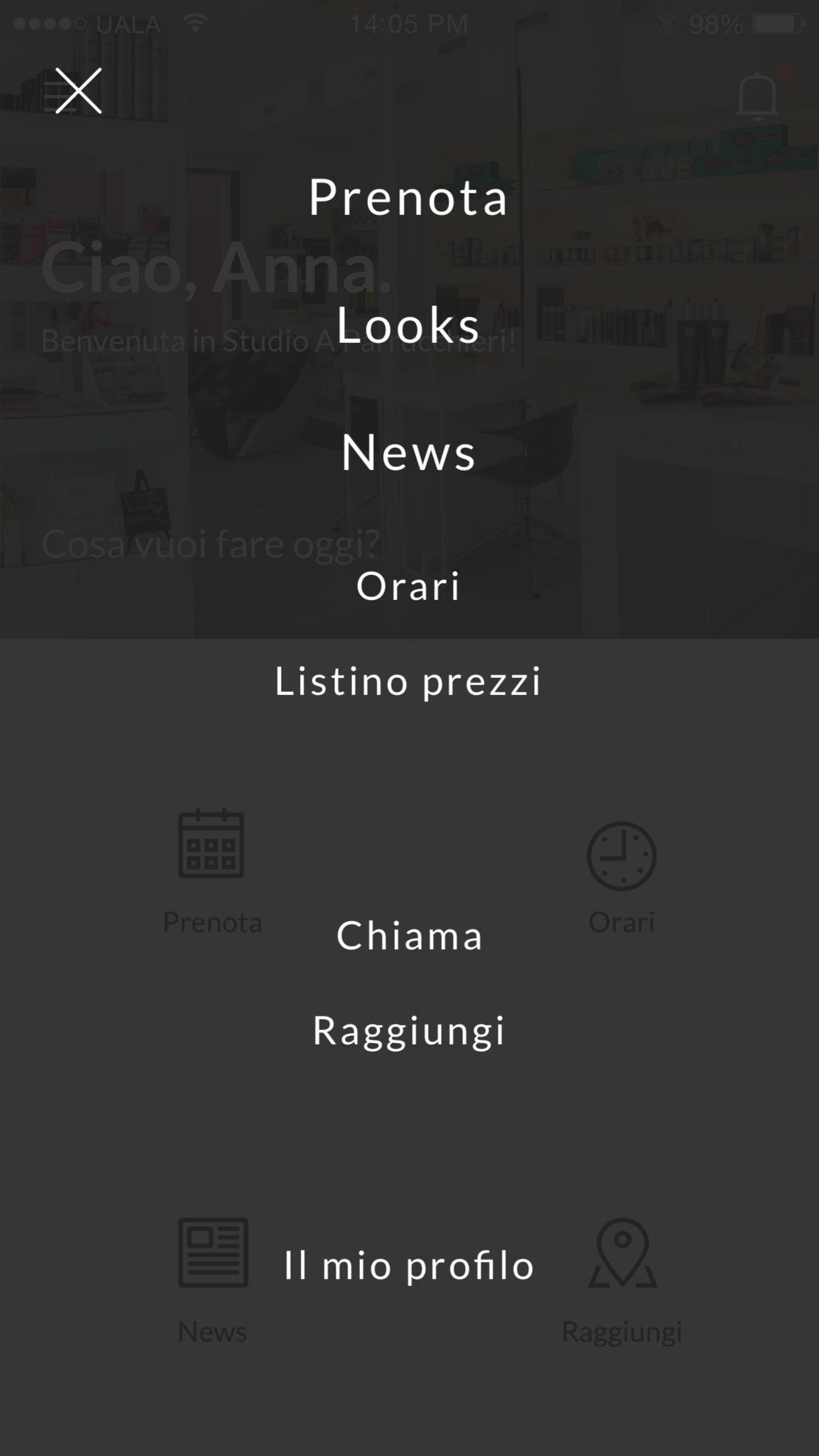The height and width of the screenshot is (1456, 819).
Task: Open Il mio profilo
Action: pos(409,1264)
